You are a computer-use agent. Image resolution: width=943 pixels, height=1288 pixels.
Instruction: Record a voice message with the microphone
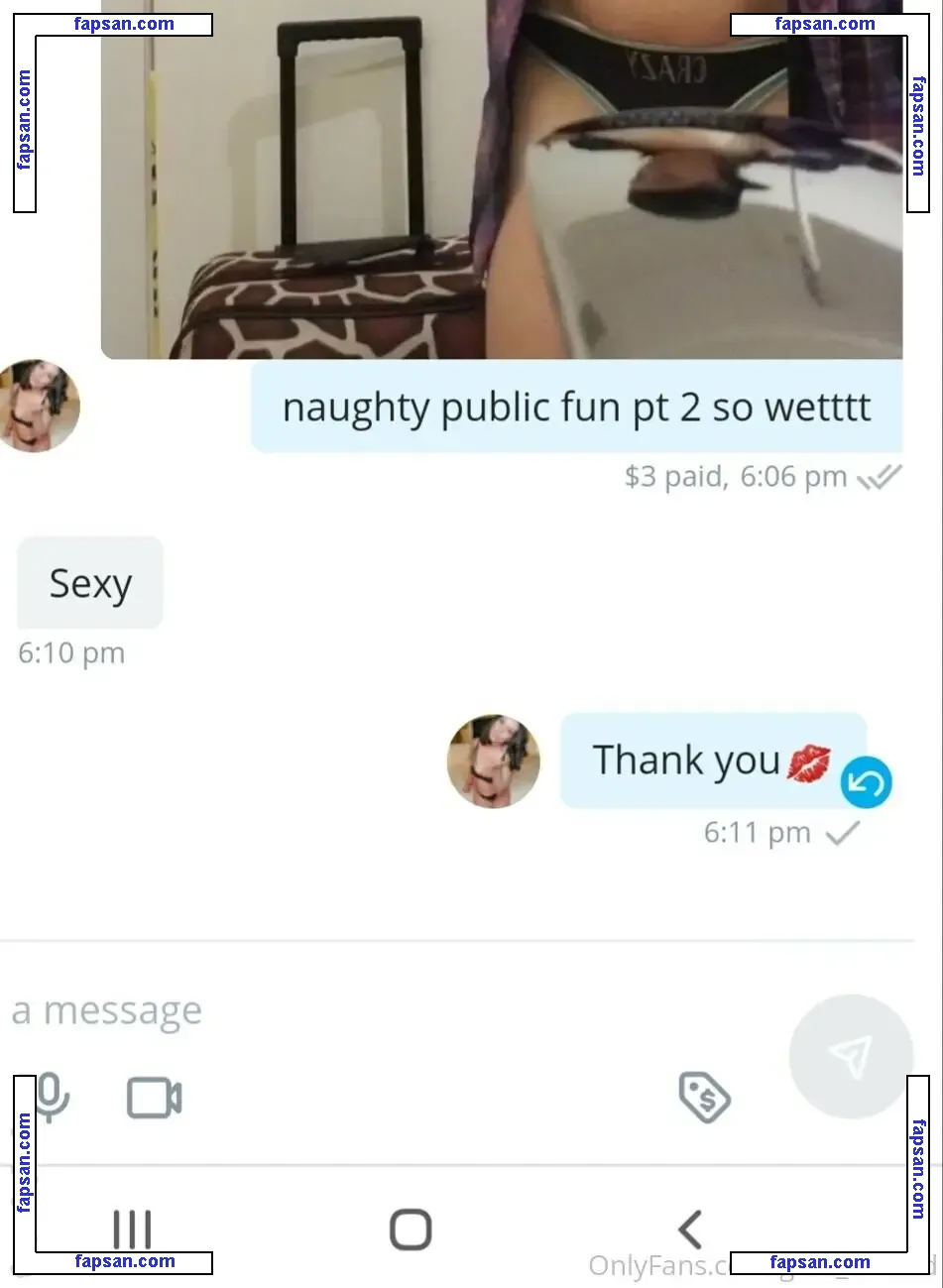point(53,1097)
